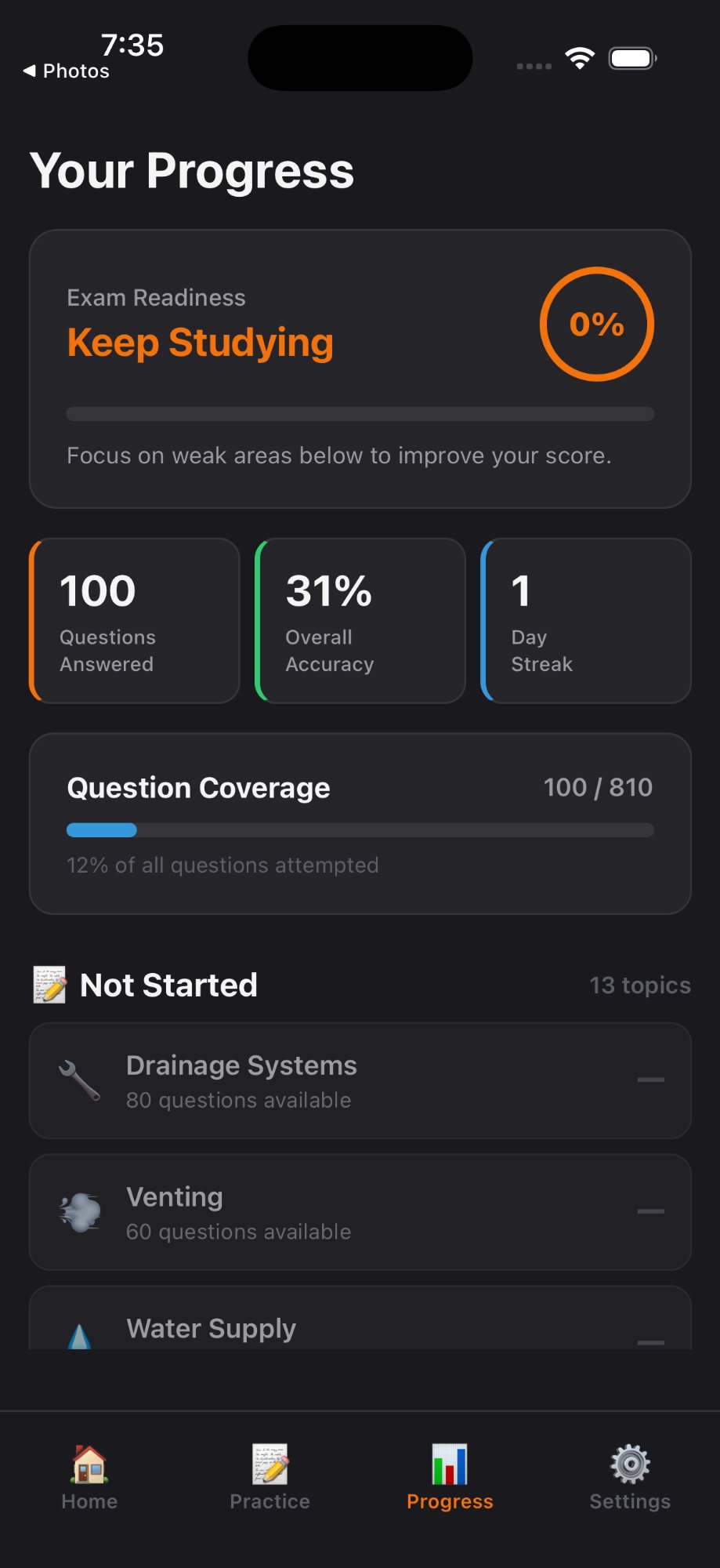Screen dimensions: 720x1568
Task: Open the Venting topic row
Action: tap(360, 1212)
